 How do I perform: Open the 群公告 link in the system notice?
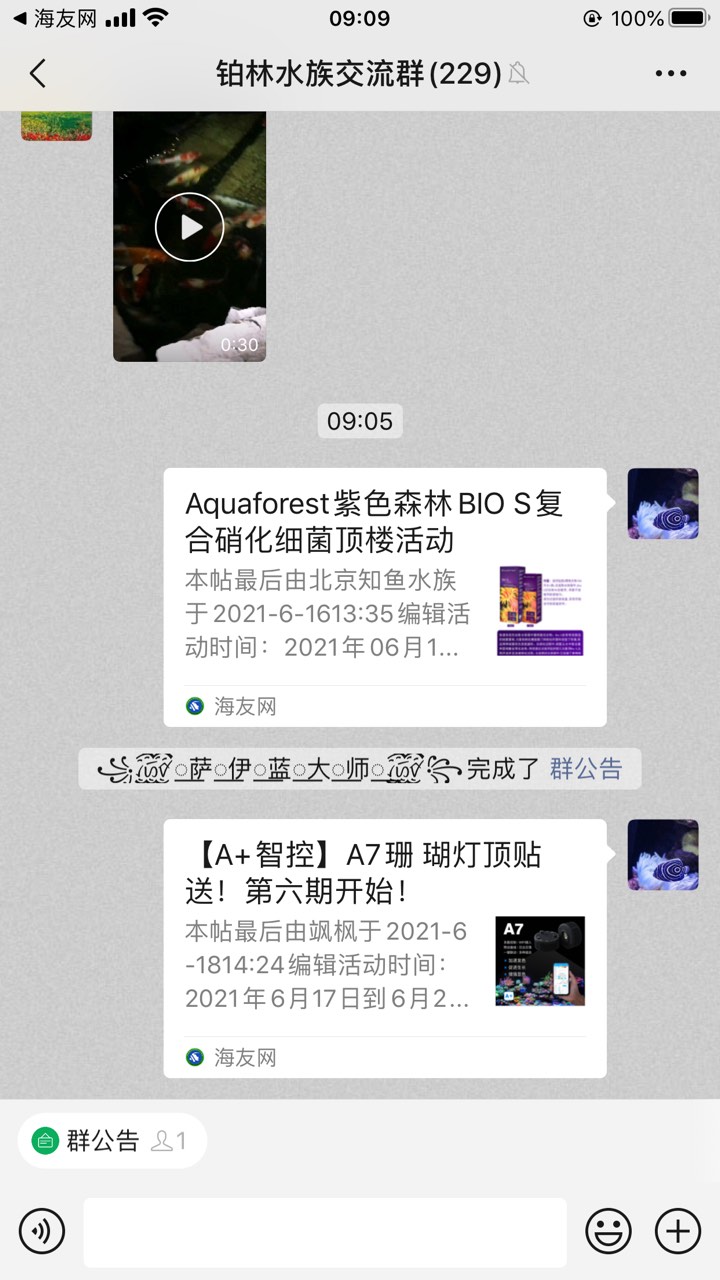pos(585,769)
